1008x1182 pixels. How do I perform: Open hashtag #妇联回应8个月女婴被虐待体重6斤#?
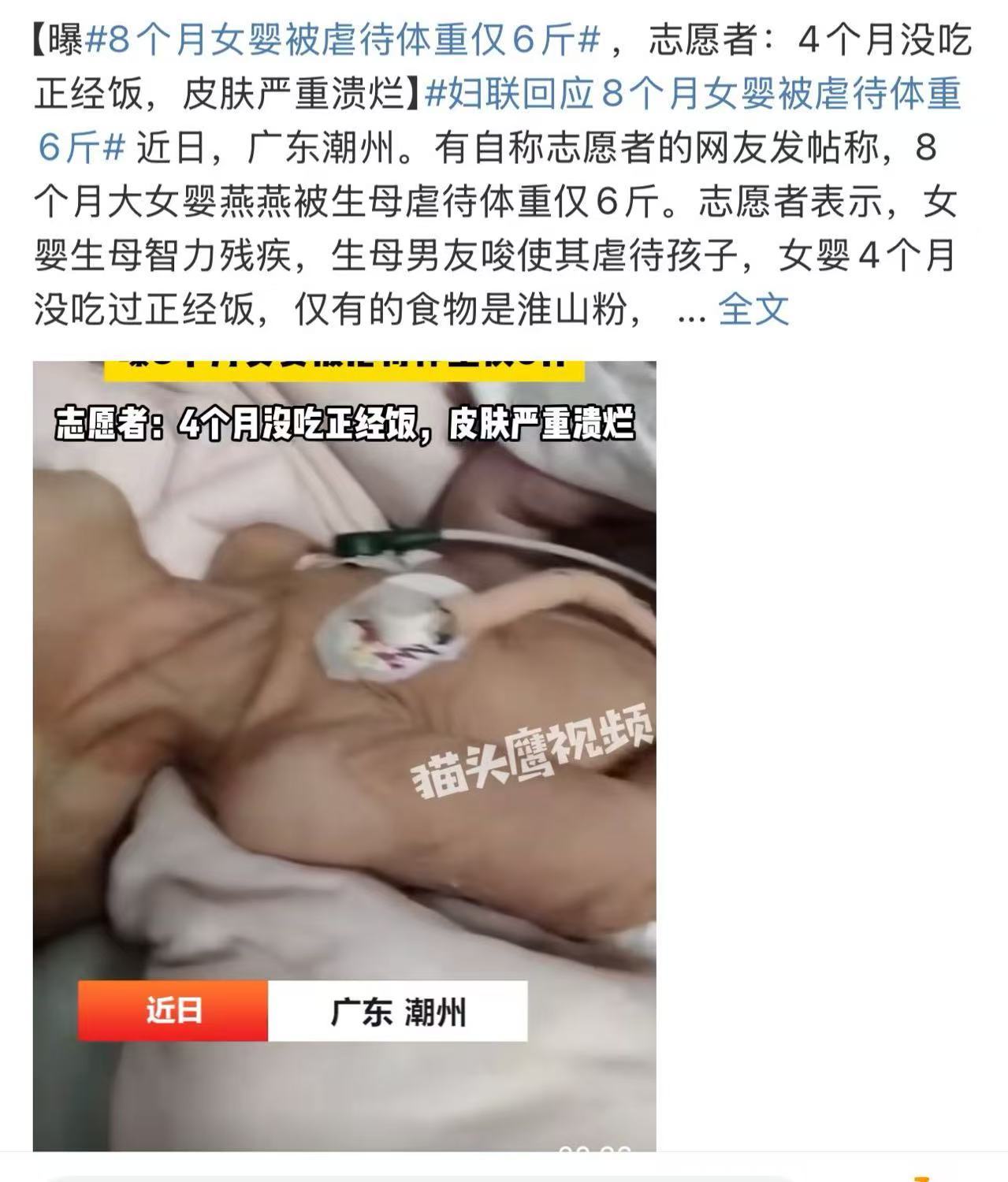coord(694,94)
